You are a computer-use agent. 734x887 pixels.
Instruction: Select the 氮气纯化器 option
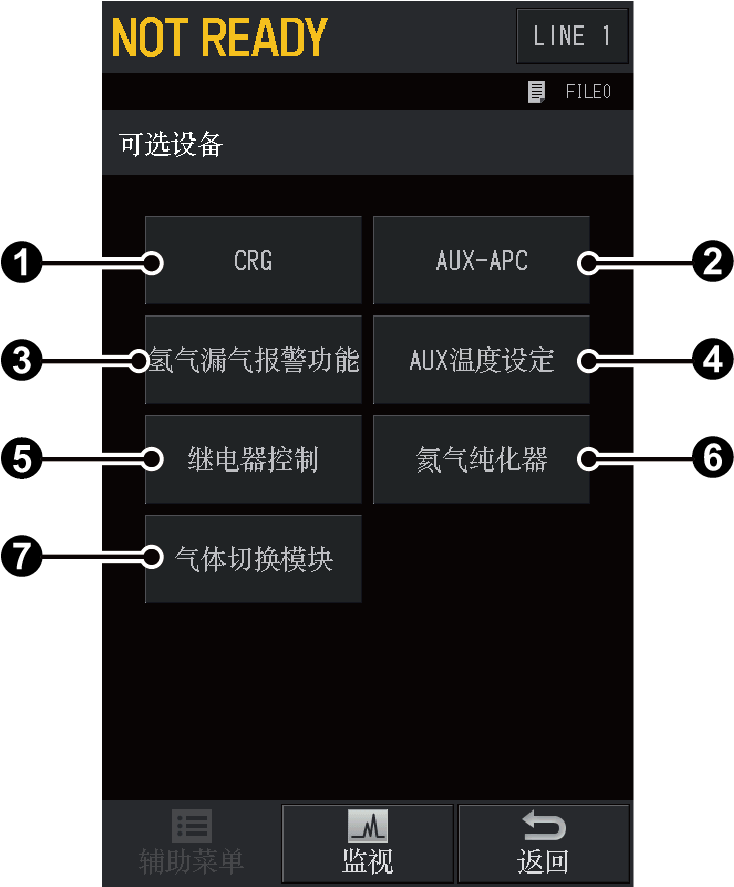point(481,460)
